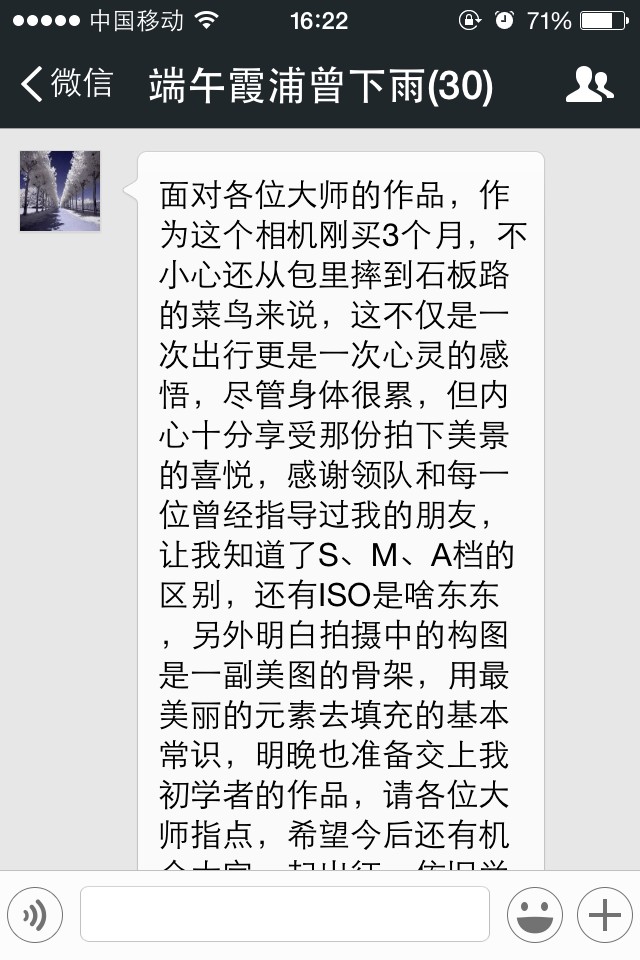This screenshot has height=960, width=640.
Task: Tap the sender's snowy trees avatar
Action: tap(60, 192)
